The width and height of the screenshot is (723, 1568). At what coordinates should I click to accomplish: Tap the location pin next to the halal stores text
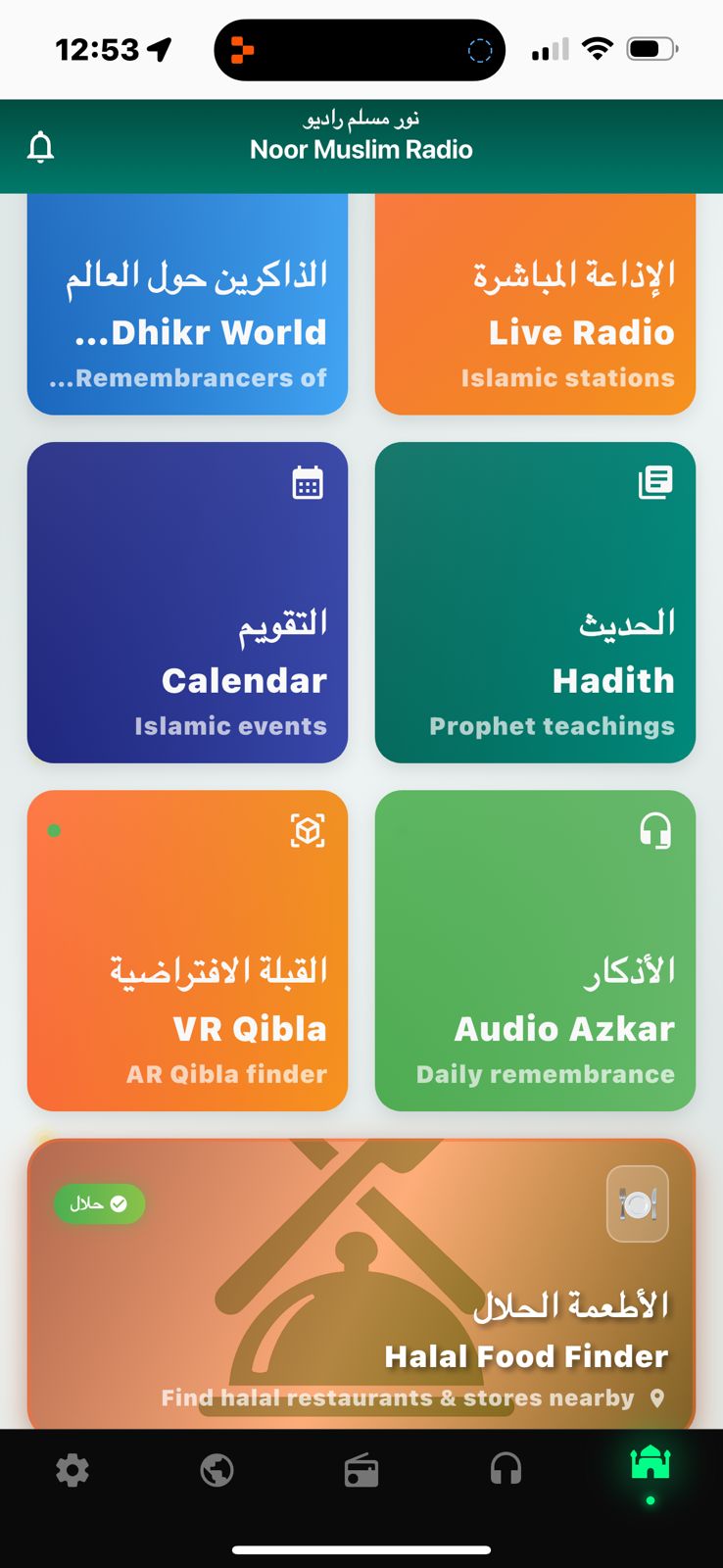click(x=655, y=1398)
